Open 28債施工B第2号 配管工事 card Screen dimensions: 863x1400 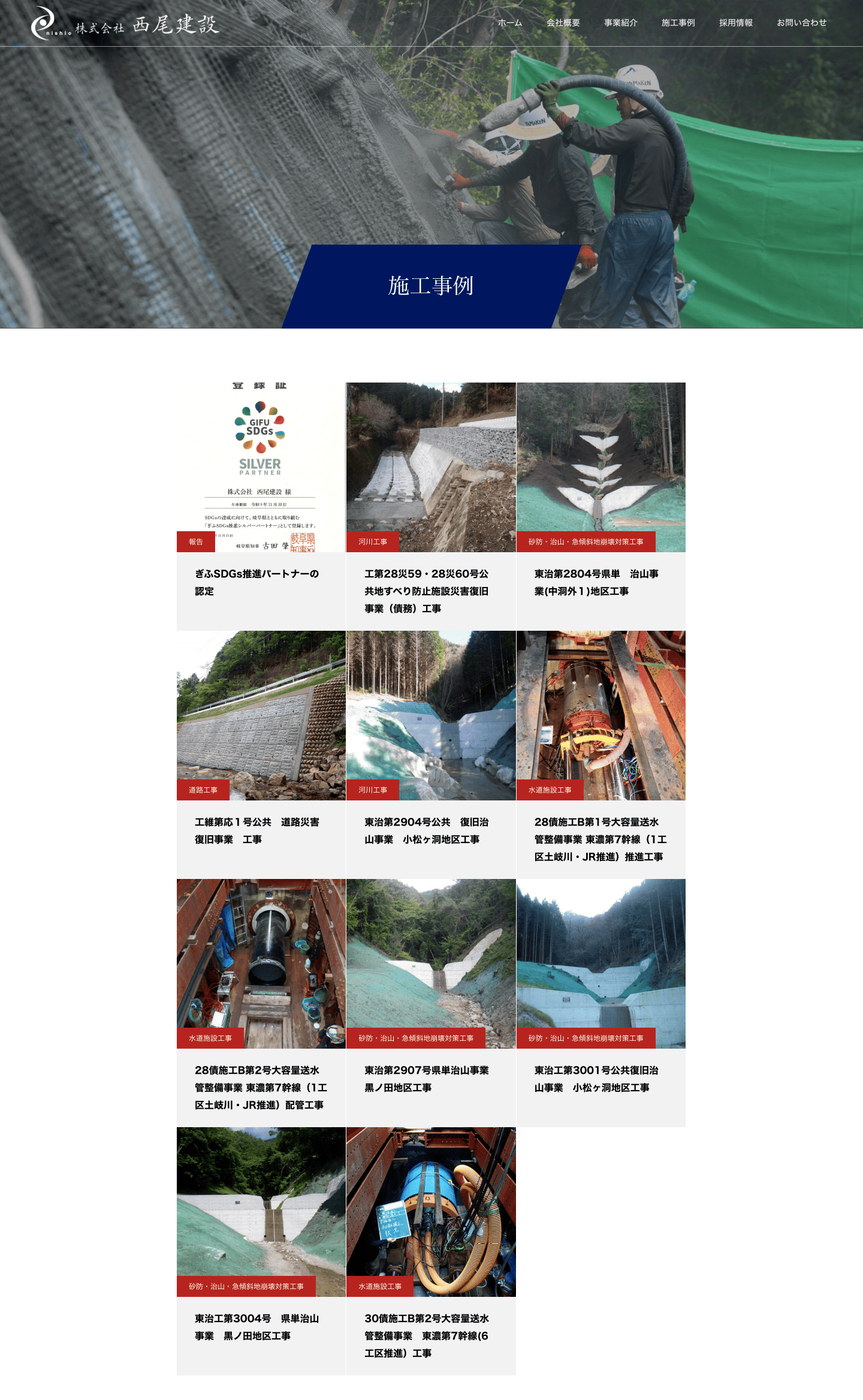pos(261,1002)
